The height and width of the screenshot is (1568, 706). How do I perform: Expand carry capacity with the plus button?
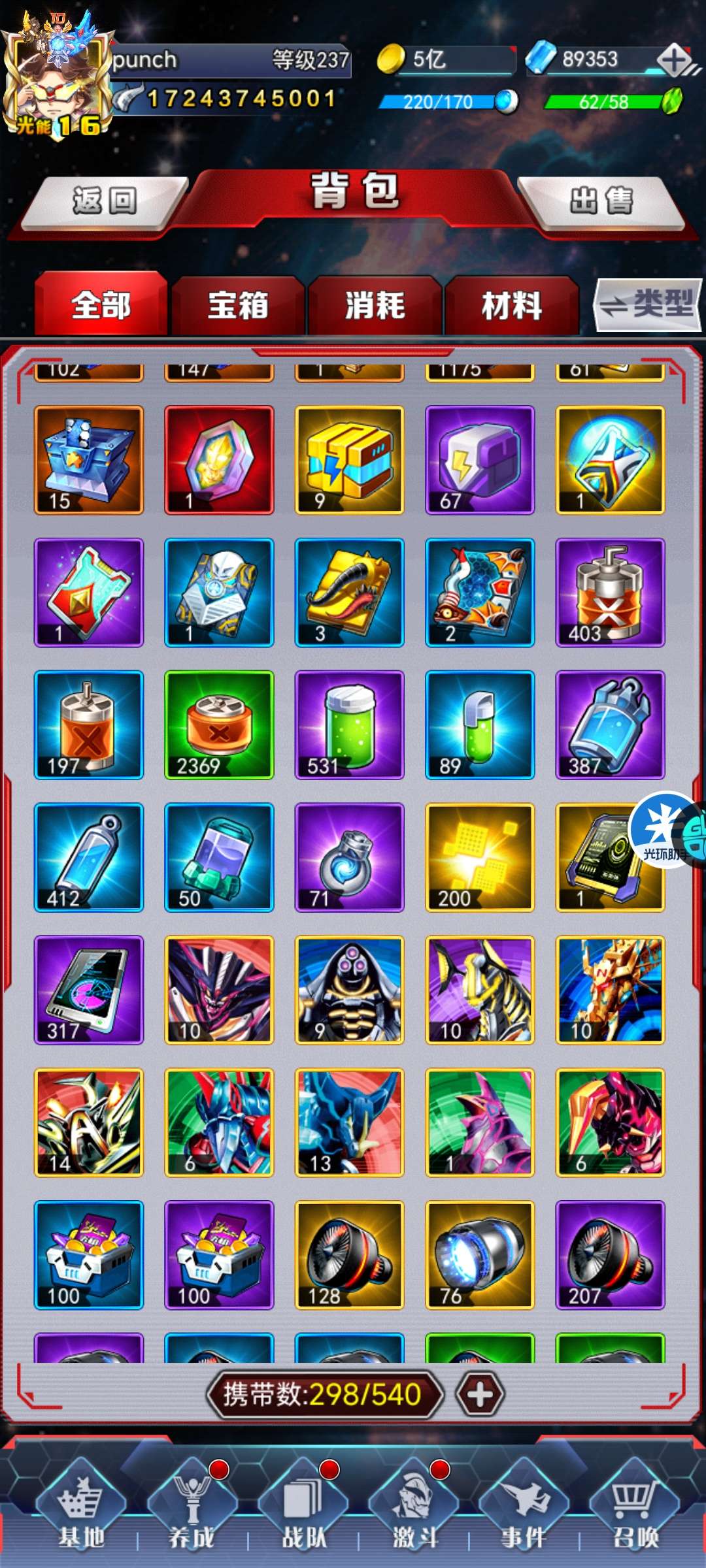click(x=480, y=1394)
